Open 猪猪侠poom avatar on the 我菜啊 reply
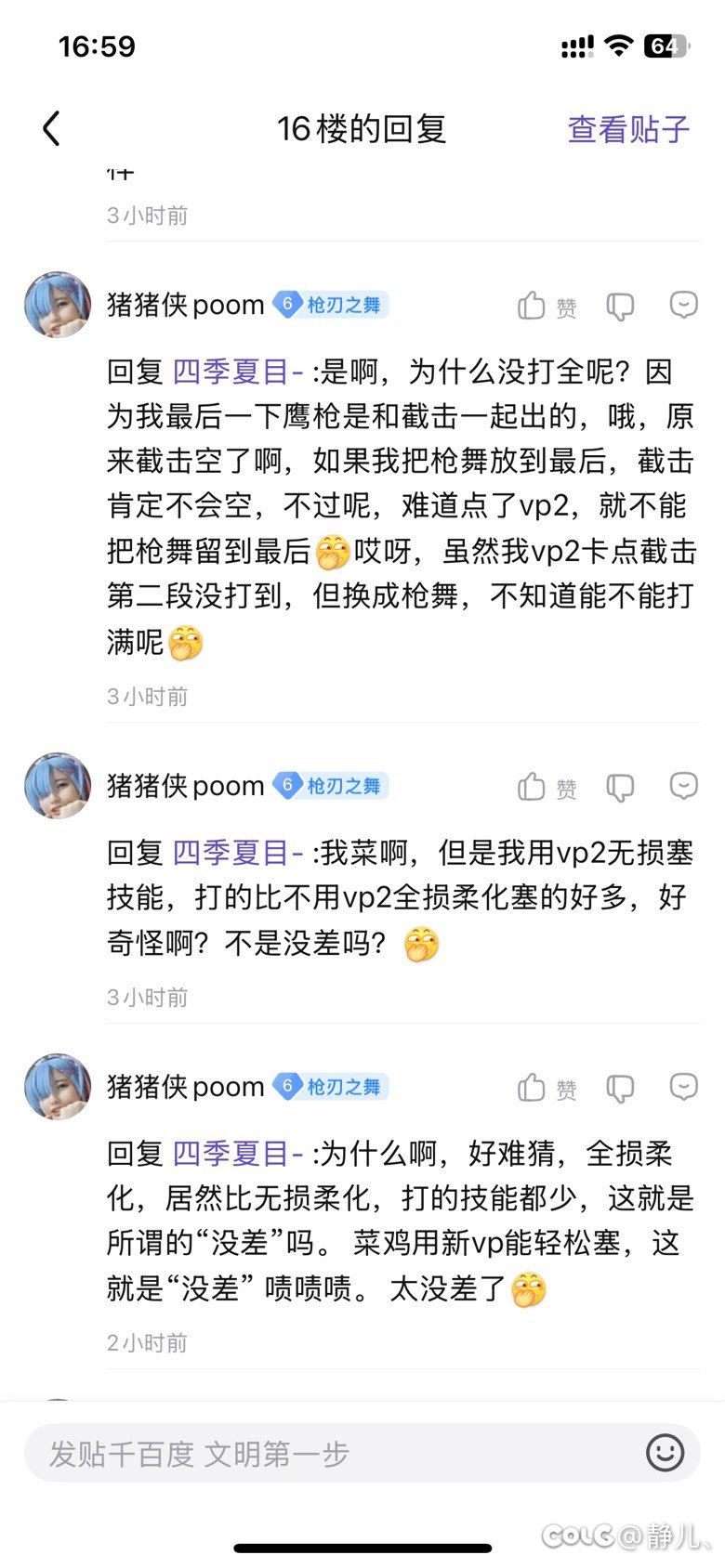 coord(58,786)
